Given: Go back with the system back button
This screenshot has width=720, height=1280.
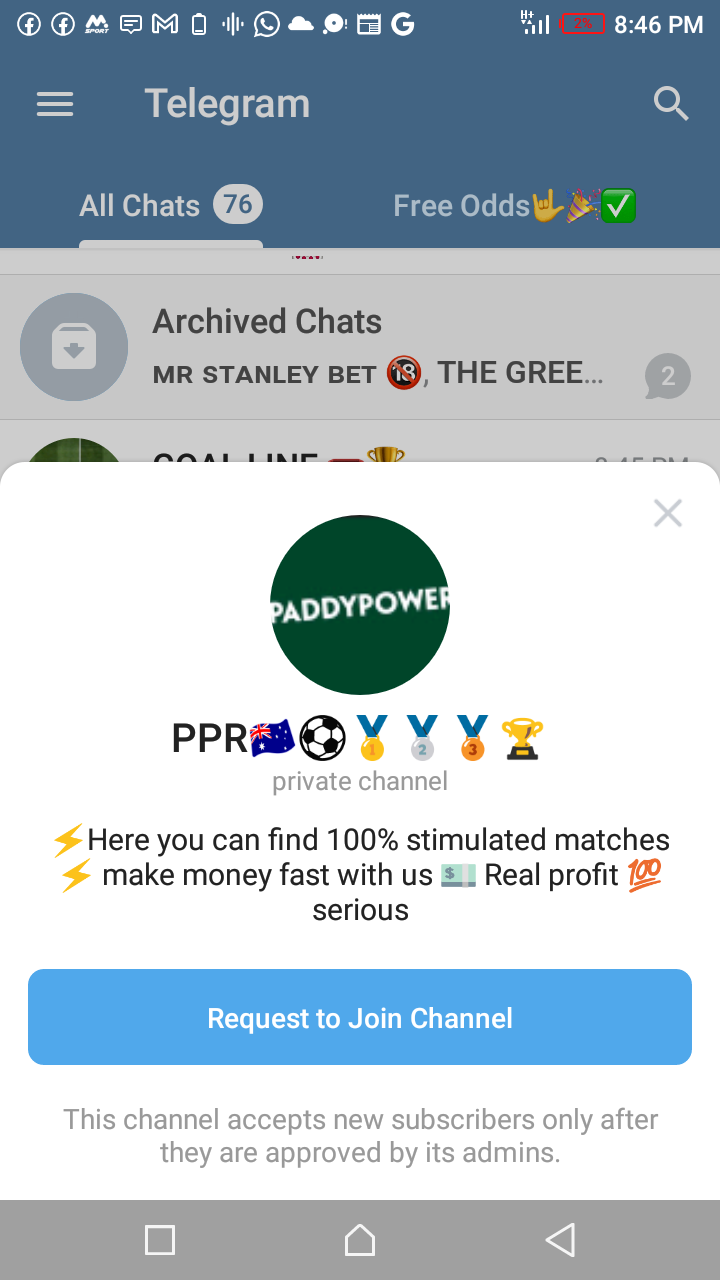Looking at the screenshot, I should (x=560, y=1240).
